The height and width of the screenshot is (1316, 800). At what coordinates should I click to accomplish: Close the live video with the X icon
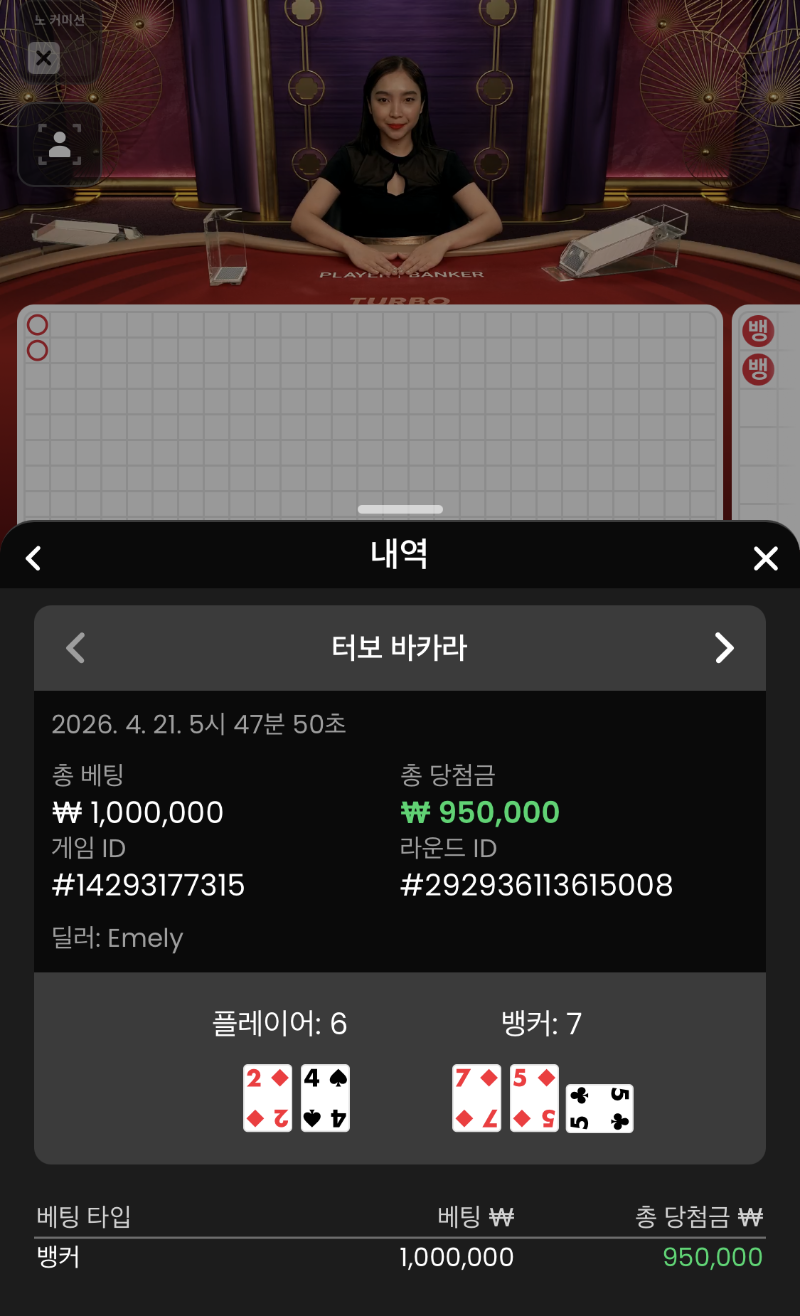[43, 58]
